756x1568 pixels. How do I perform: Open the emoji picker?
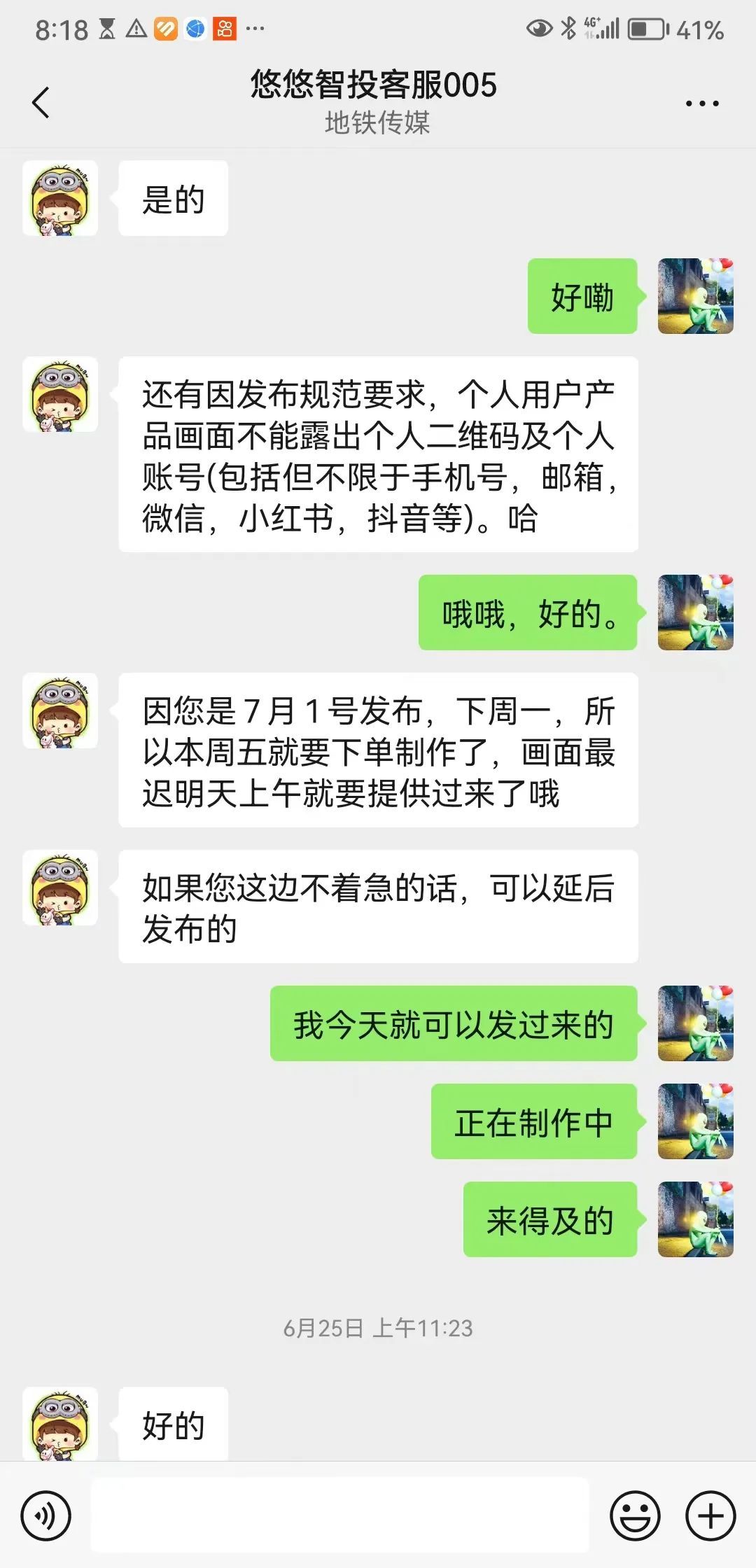tap(635, 1515)
